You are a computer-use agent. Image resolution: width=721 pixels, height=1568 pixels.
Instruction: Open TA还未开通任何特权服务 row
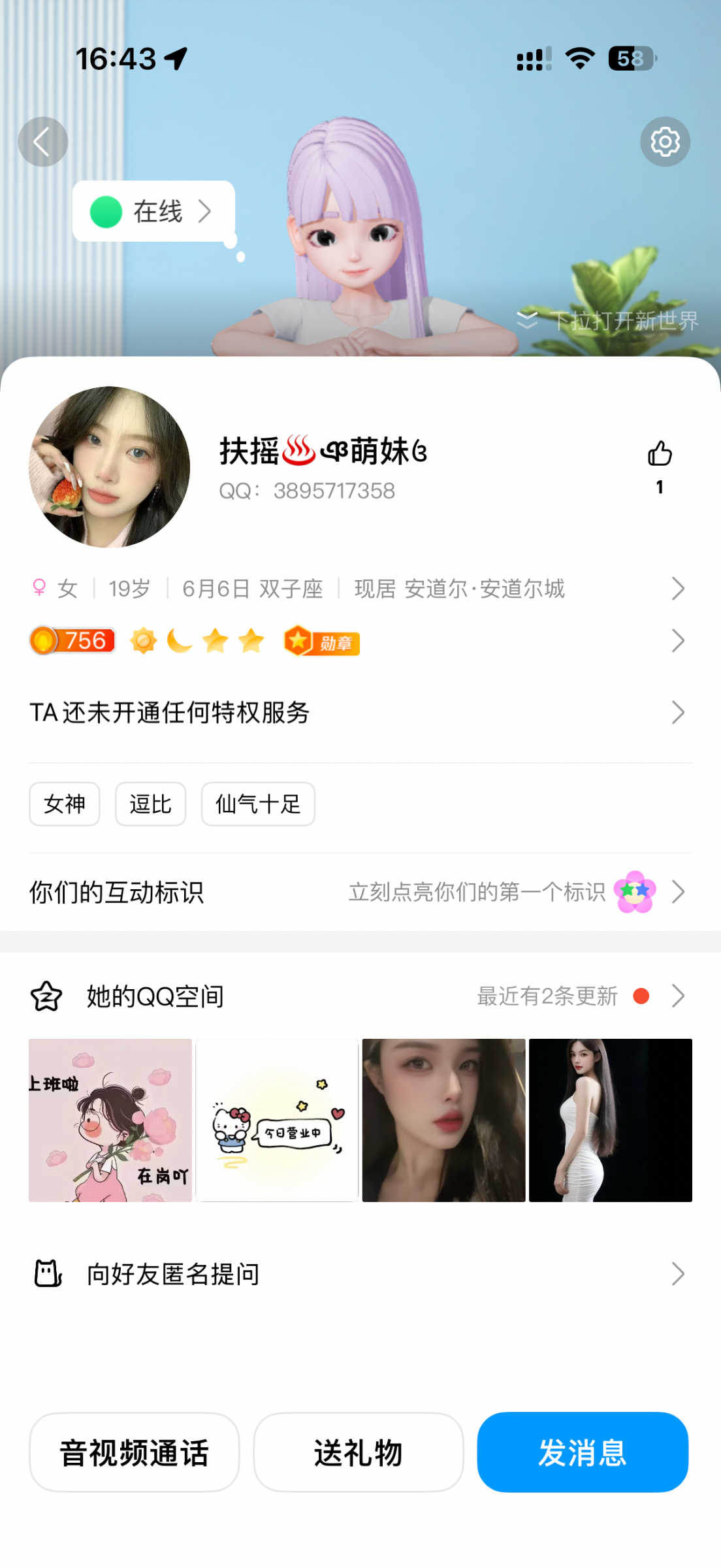tap(359, 712)
